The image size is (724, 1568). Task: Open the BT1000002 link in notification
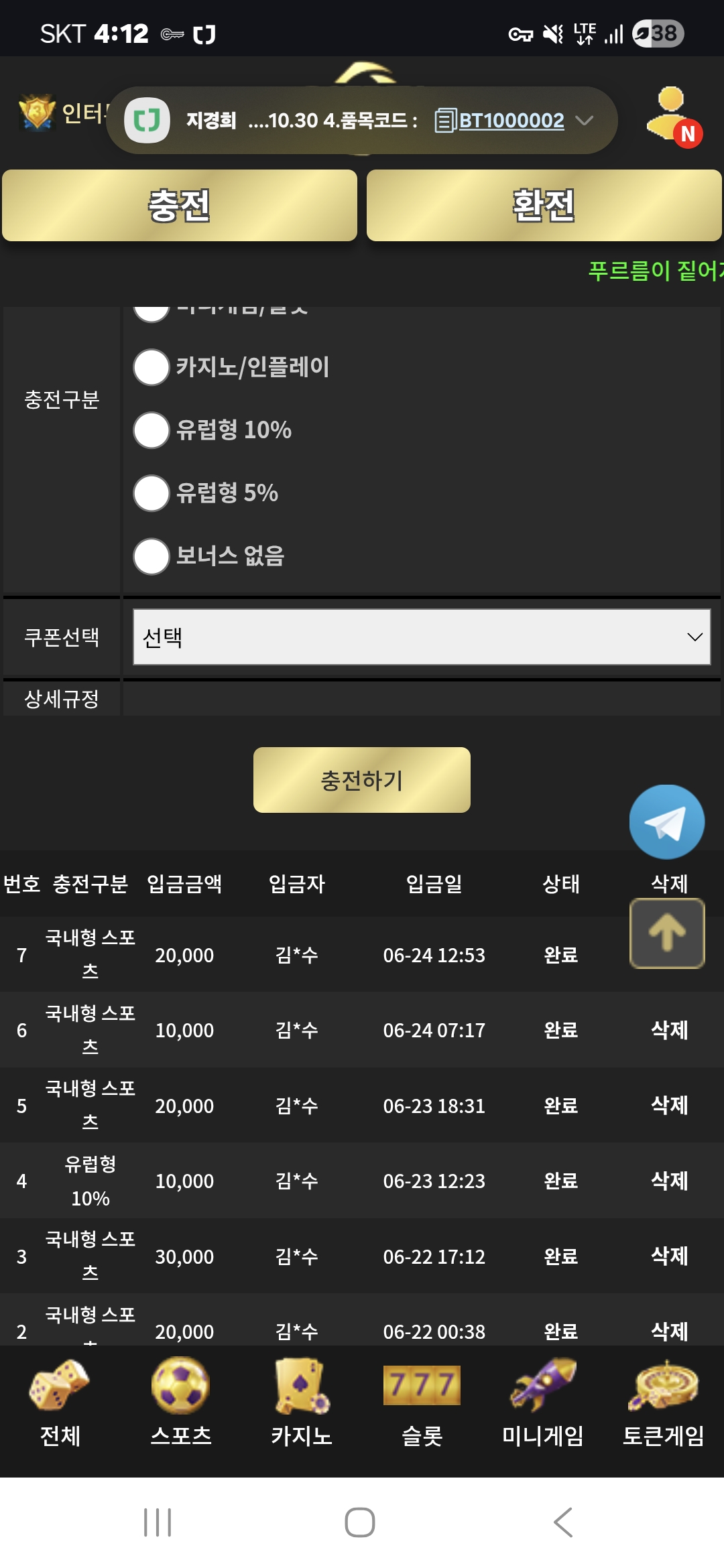point(511,121)
